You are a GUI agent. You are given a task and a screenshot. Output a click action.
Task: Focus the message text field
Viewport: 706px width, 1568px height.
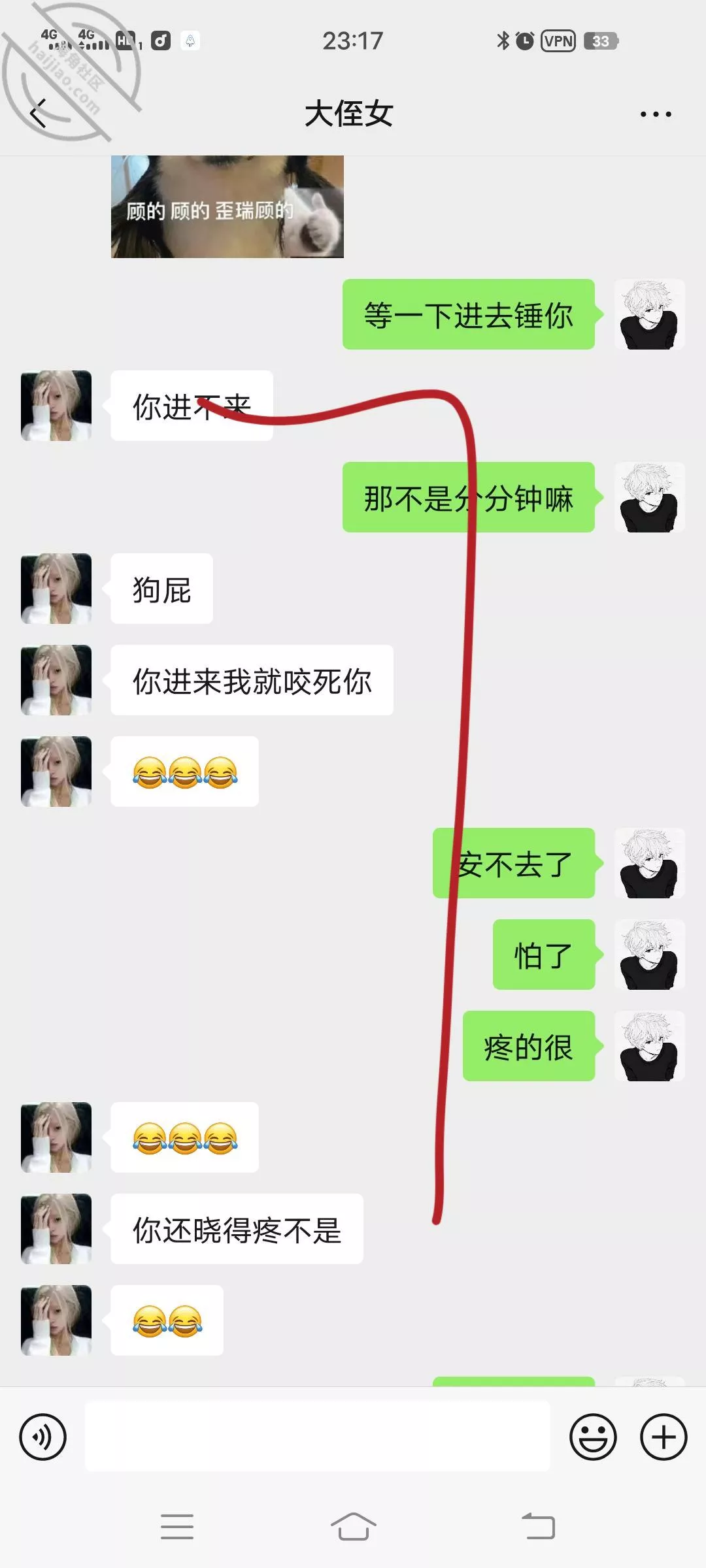tap(317, 1437)
